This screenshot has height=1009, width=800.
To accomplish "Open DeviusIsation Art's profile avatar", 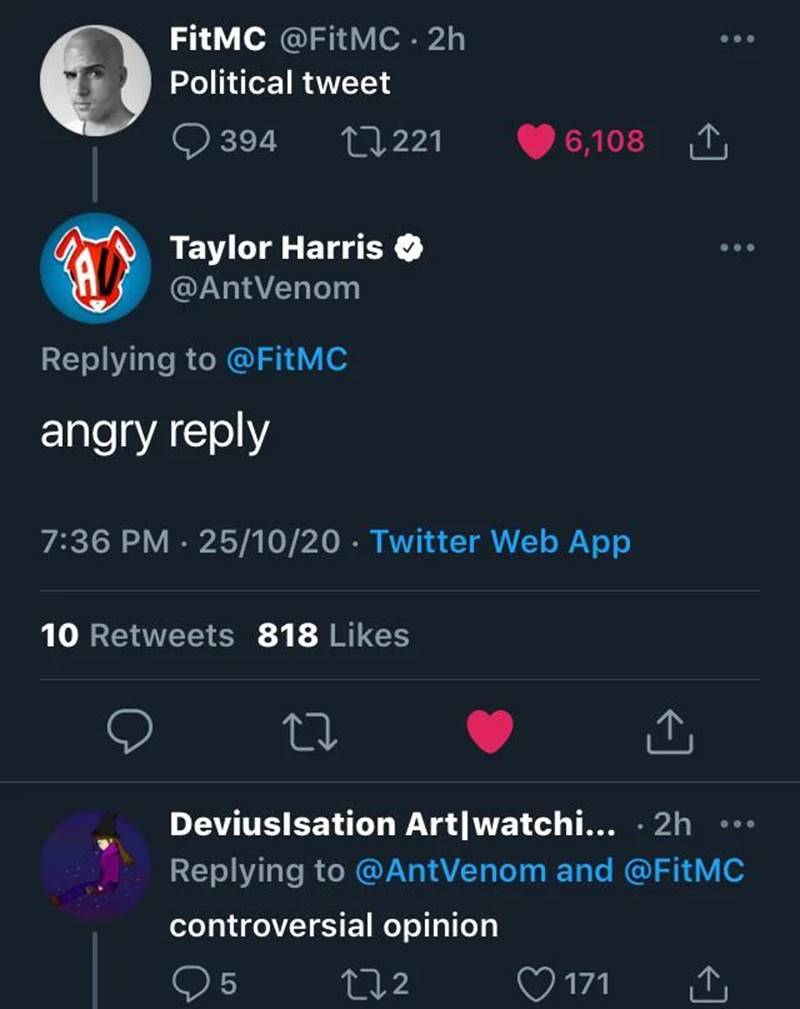I will point(95,865).
